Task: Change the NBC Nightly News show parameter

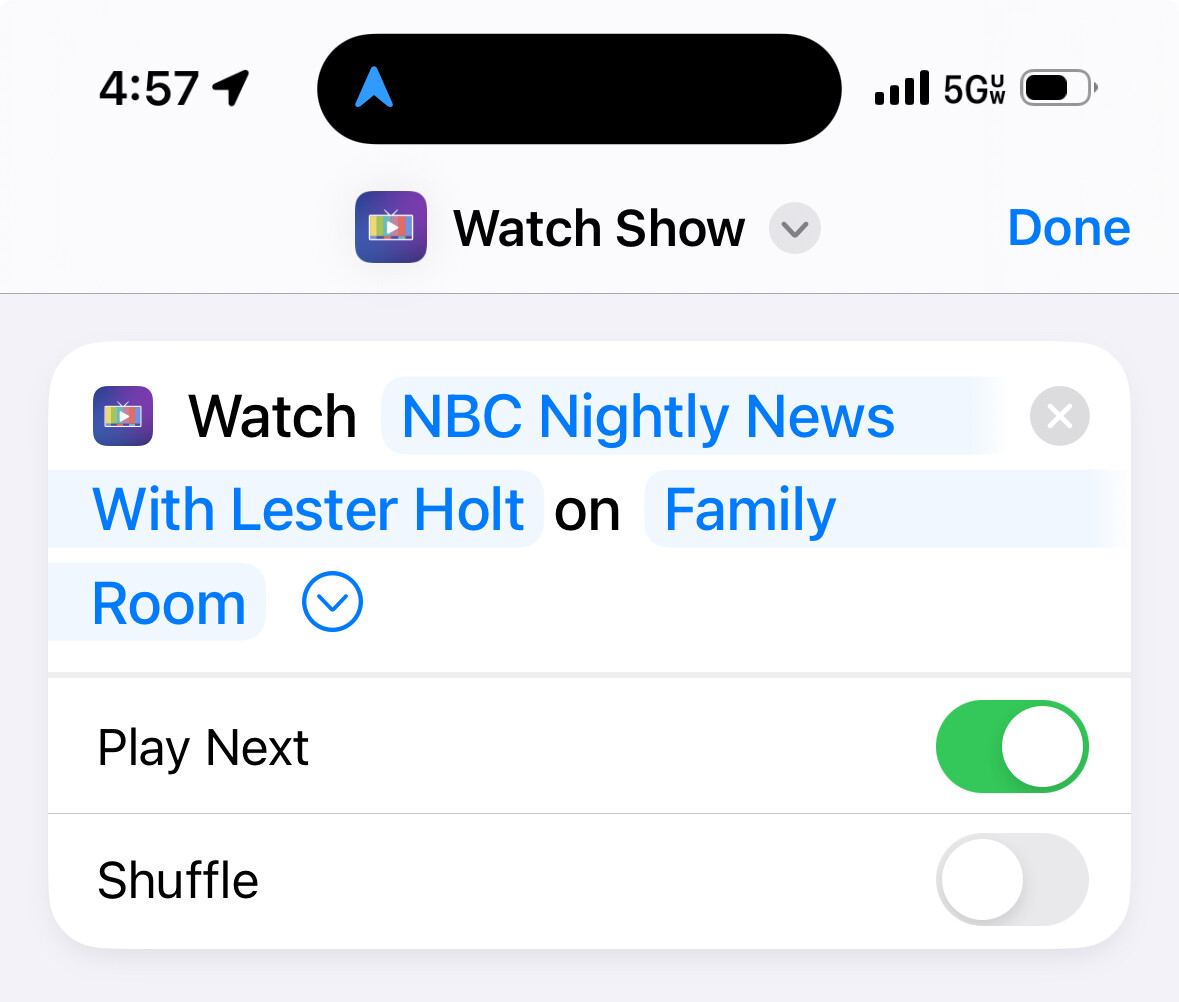Action: click(x=647, y=417)
